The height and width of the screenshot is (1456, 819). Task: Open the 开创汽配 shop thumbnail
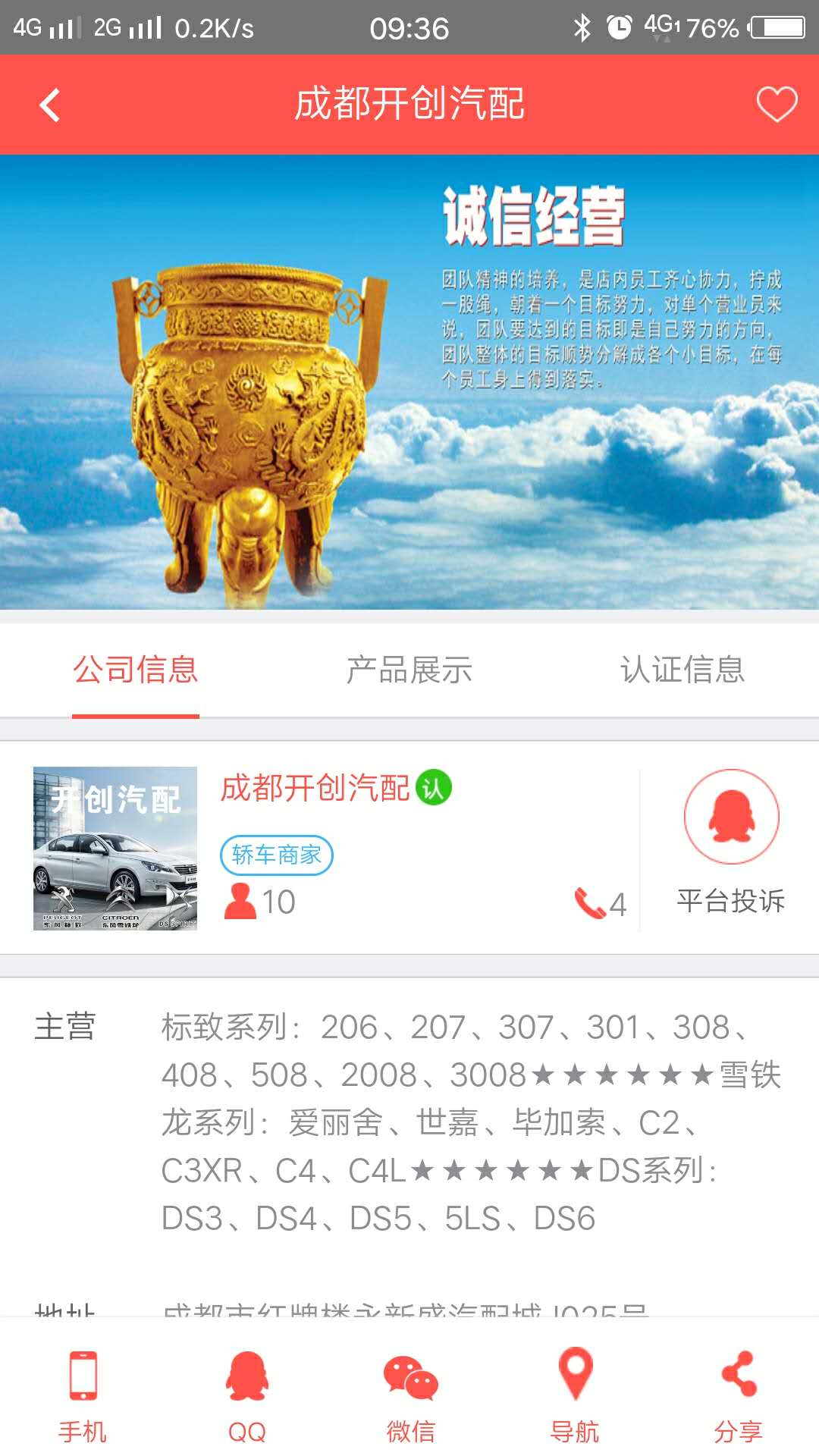[x=115, y=848]
